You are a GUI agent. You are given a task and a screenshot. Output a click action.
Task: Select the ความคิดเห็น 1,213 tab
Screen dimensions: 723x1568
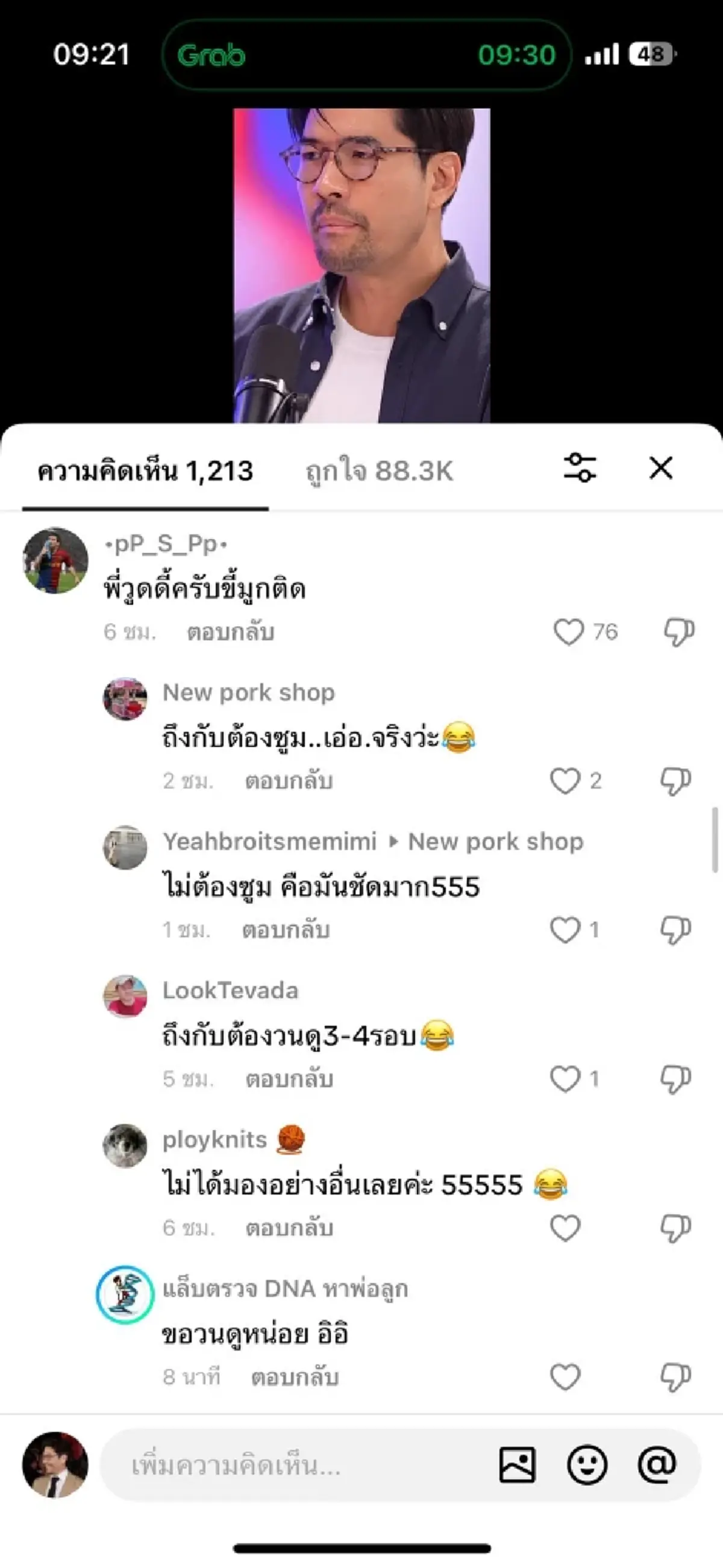tap(145, 469)
